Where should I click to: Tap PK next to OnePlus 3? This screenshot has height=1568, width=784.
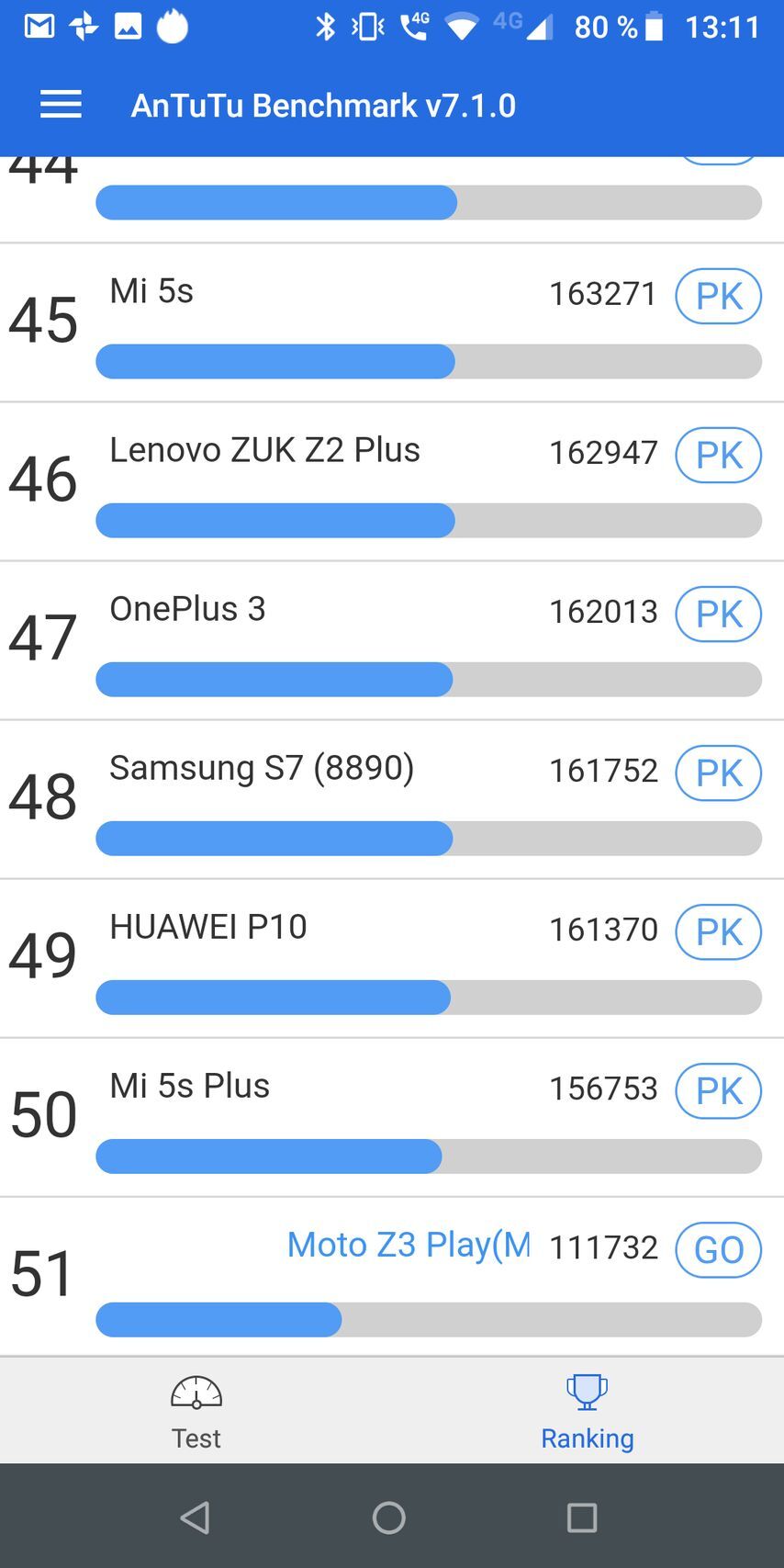tap(718, 614)
